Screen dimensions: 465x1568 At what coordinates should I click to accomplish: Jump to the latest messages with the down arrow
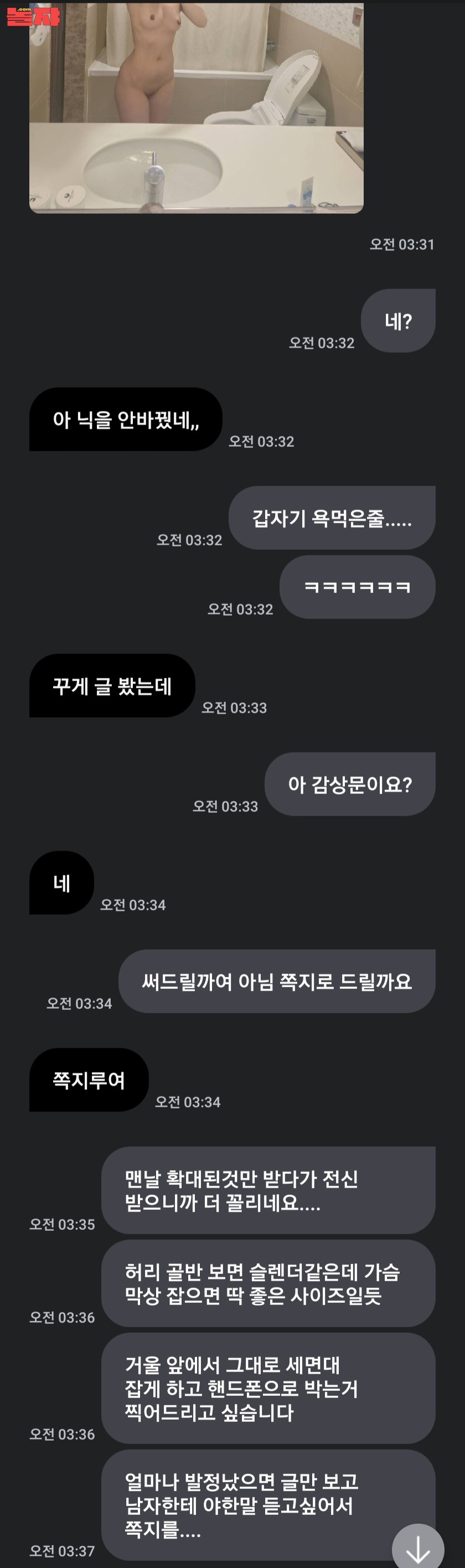(417, 1547)
